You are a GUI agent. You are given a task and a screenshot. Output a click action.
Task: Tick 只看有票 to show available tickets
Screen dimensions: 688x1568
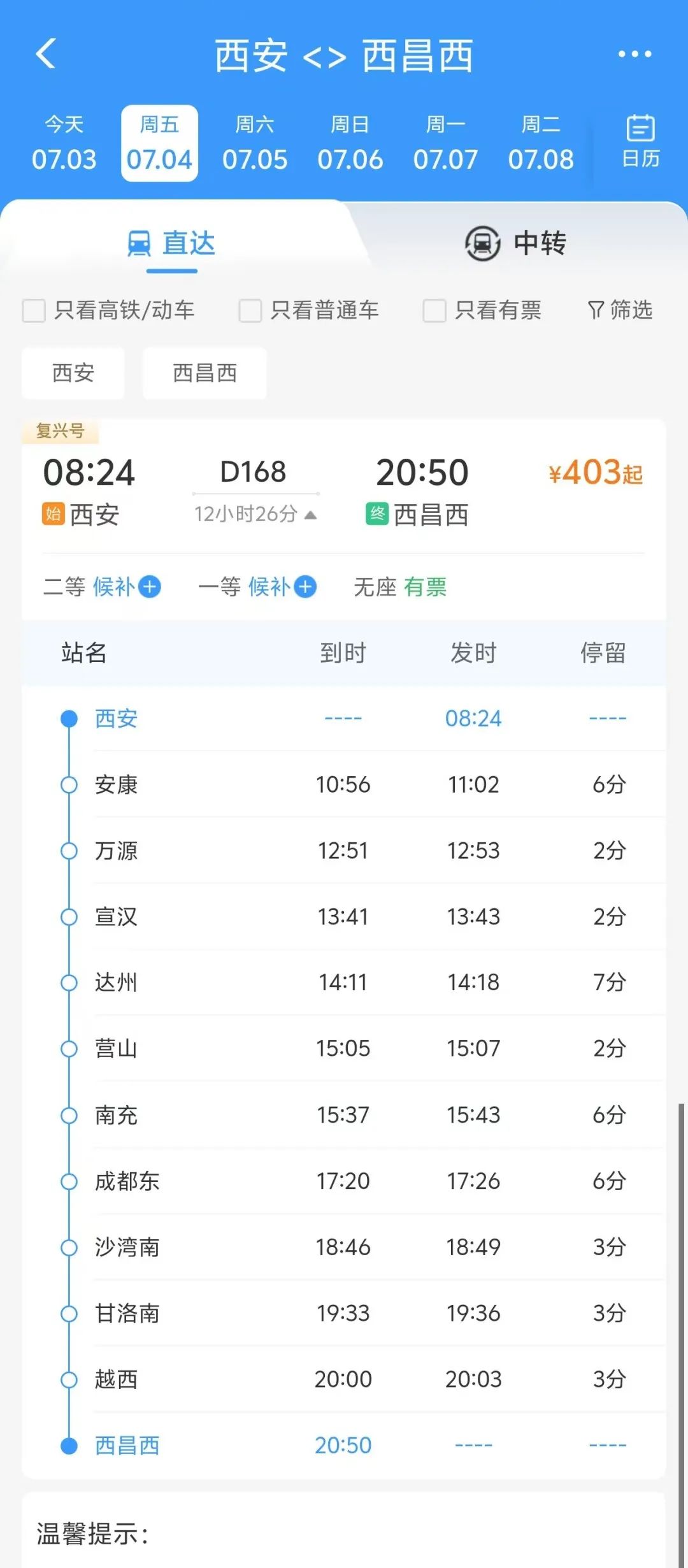[434, 311]
